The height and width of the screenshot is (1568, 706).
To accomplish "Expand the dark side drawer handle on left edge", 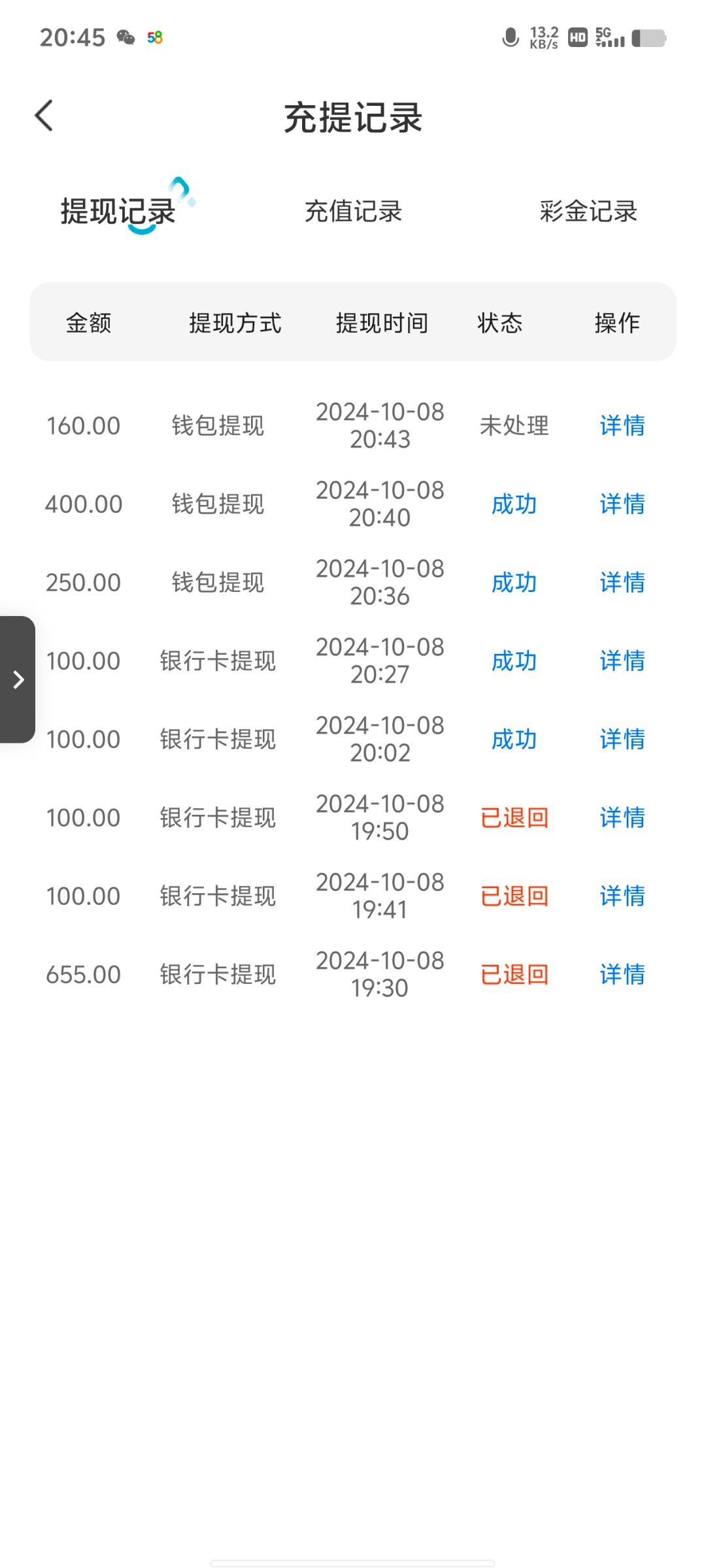I will (x=18, y=679).
